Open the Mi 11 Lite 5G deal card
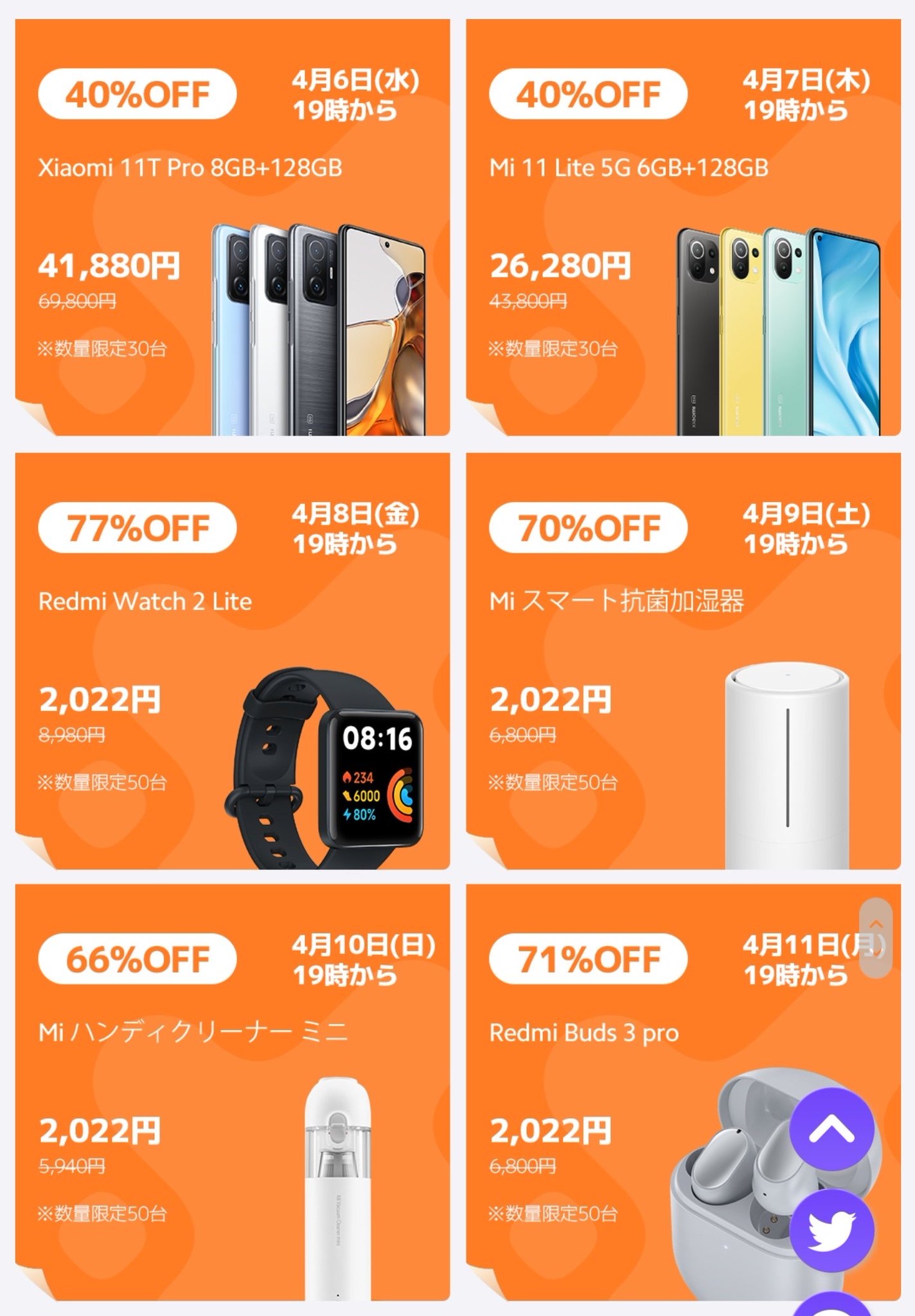The width and height of the screenshot is (915, 1316). click(x=683, y=227)
